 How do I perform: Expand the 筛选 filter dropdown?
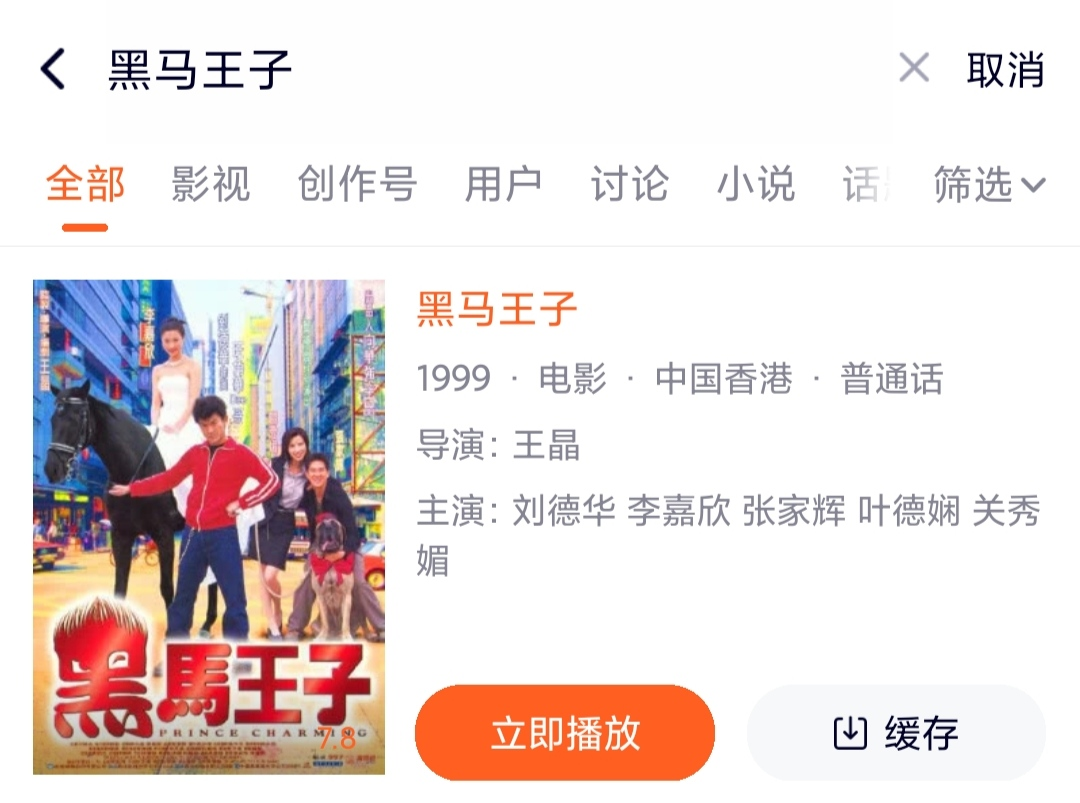[x=988, y=185]
